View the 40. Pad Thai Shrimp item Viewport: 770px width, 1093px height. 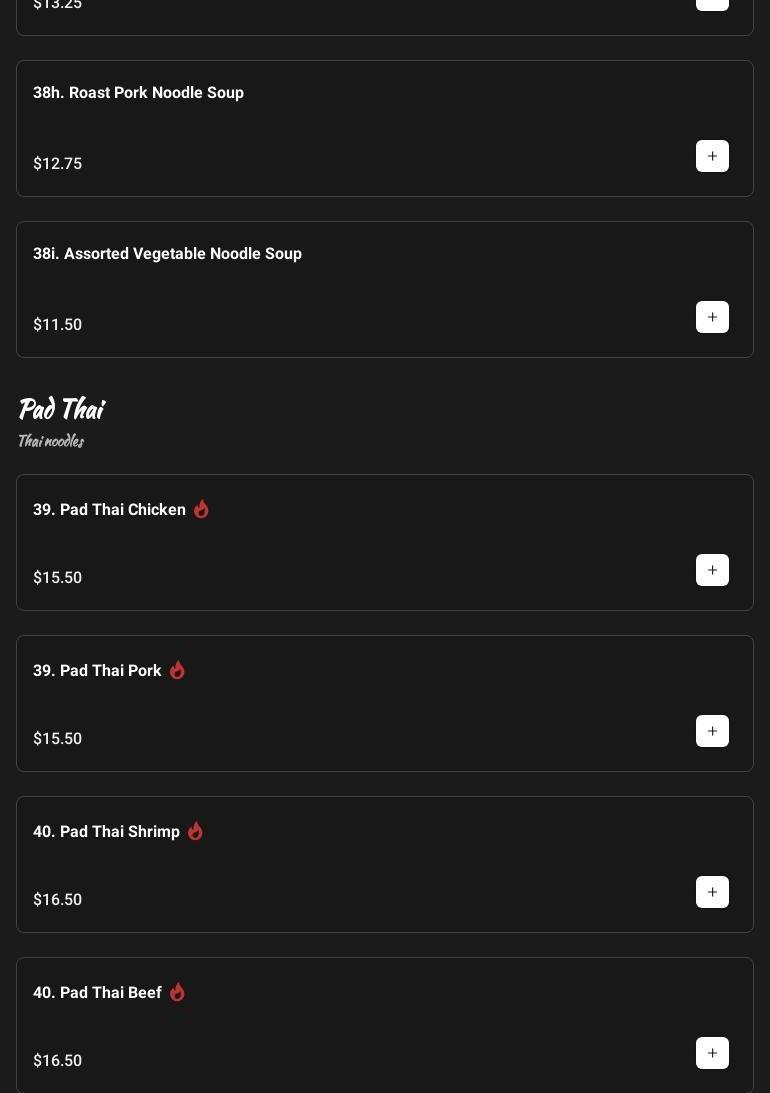tap(106, 832)
